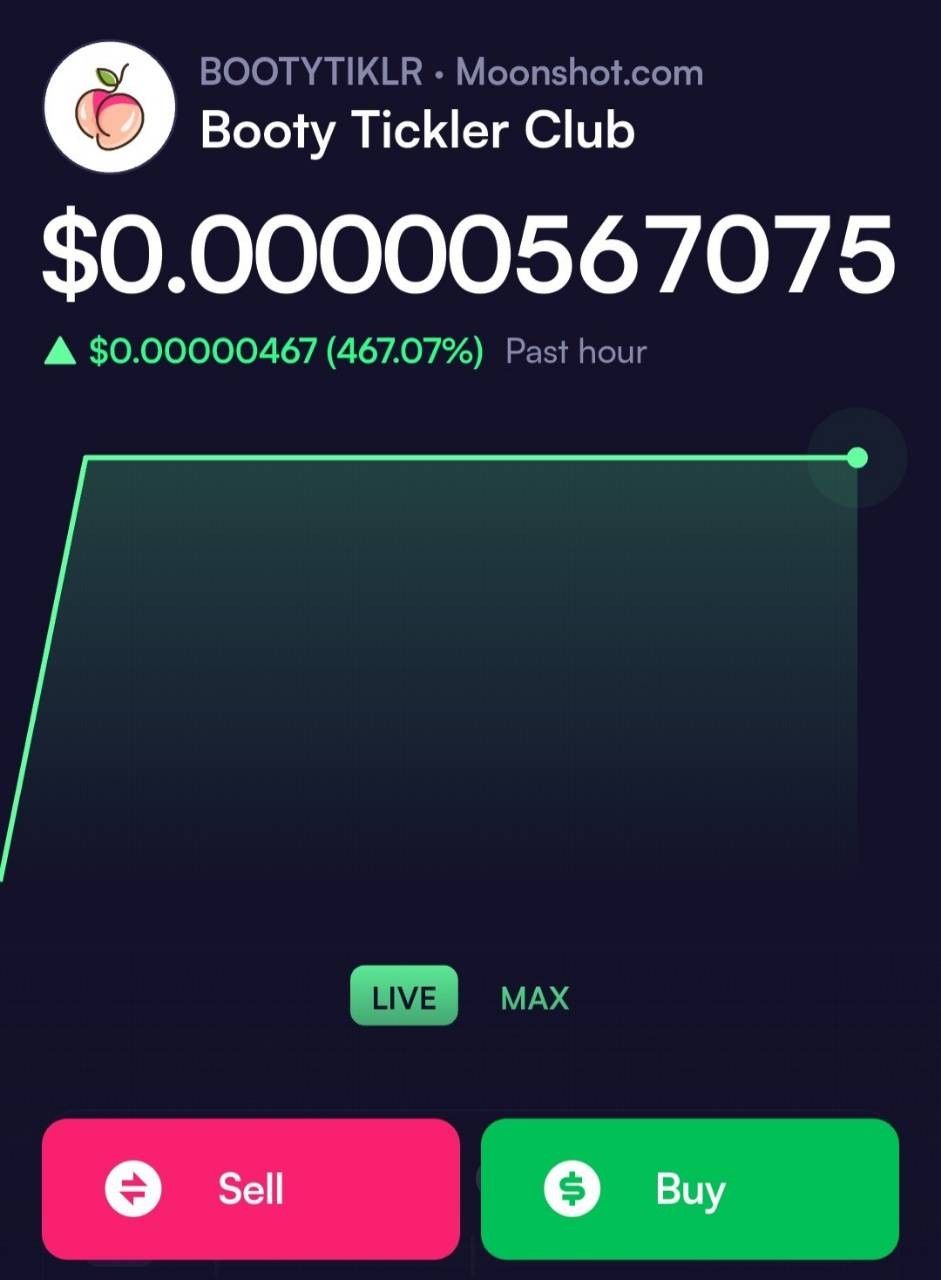Tap the chart's flat peak section
The height and width of the screenshot is (1280, 941).
click(x=450, y=456)
